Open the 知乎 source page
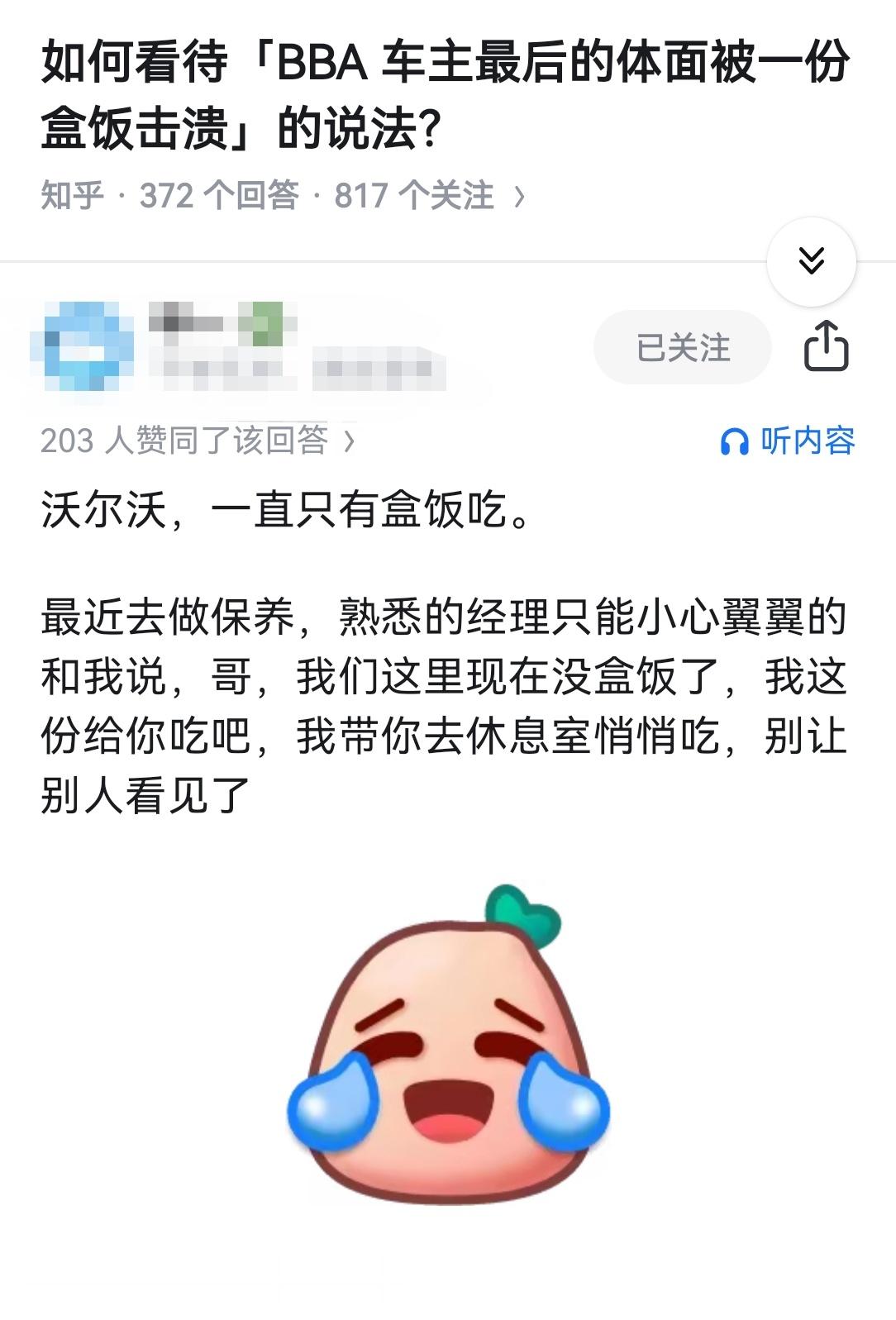 pos(69,195)
